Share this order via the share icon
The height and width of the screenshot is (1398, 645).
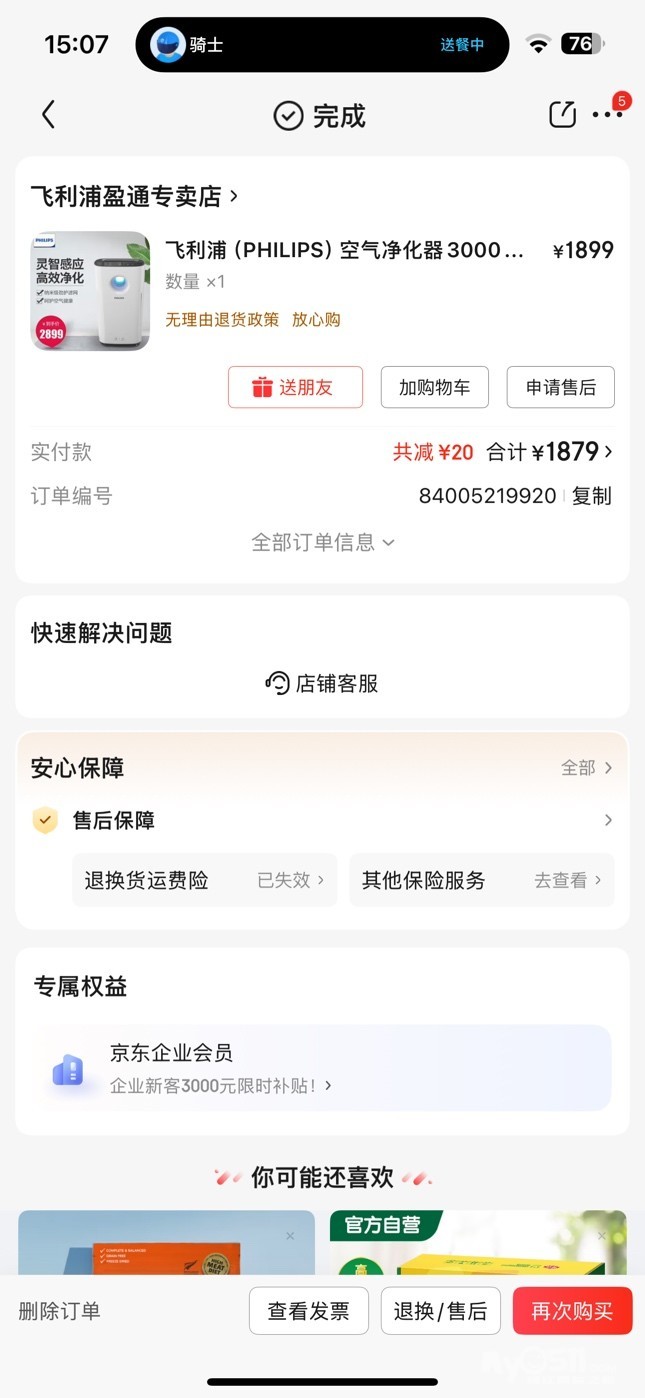click(563, 115)
